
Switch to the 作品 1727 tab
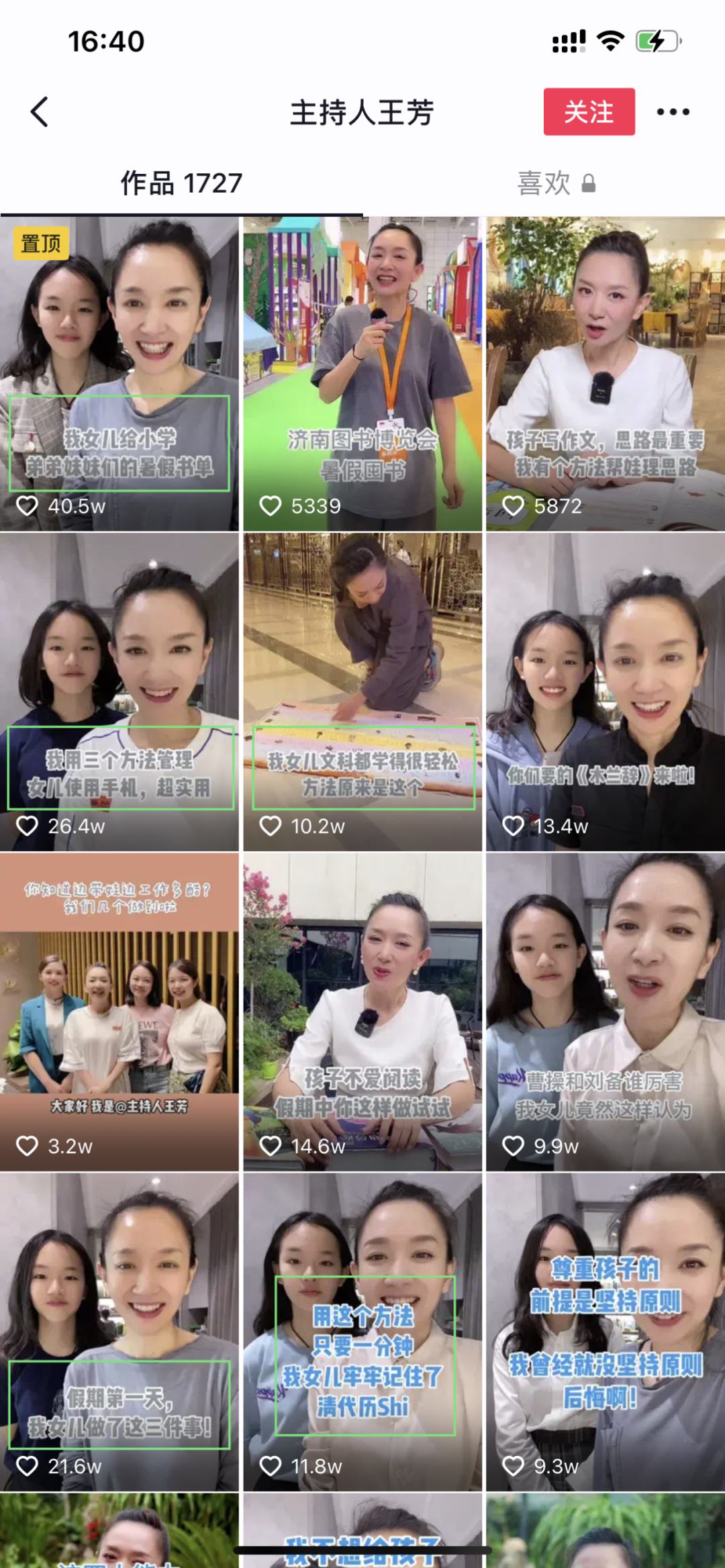pos(181,183)
